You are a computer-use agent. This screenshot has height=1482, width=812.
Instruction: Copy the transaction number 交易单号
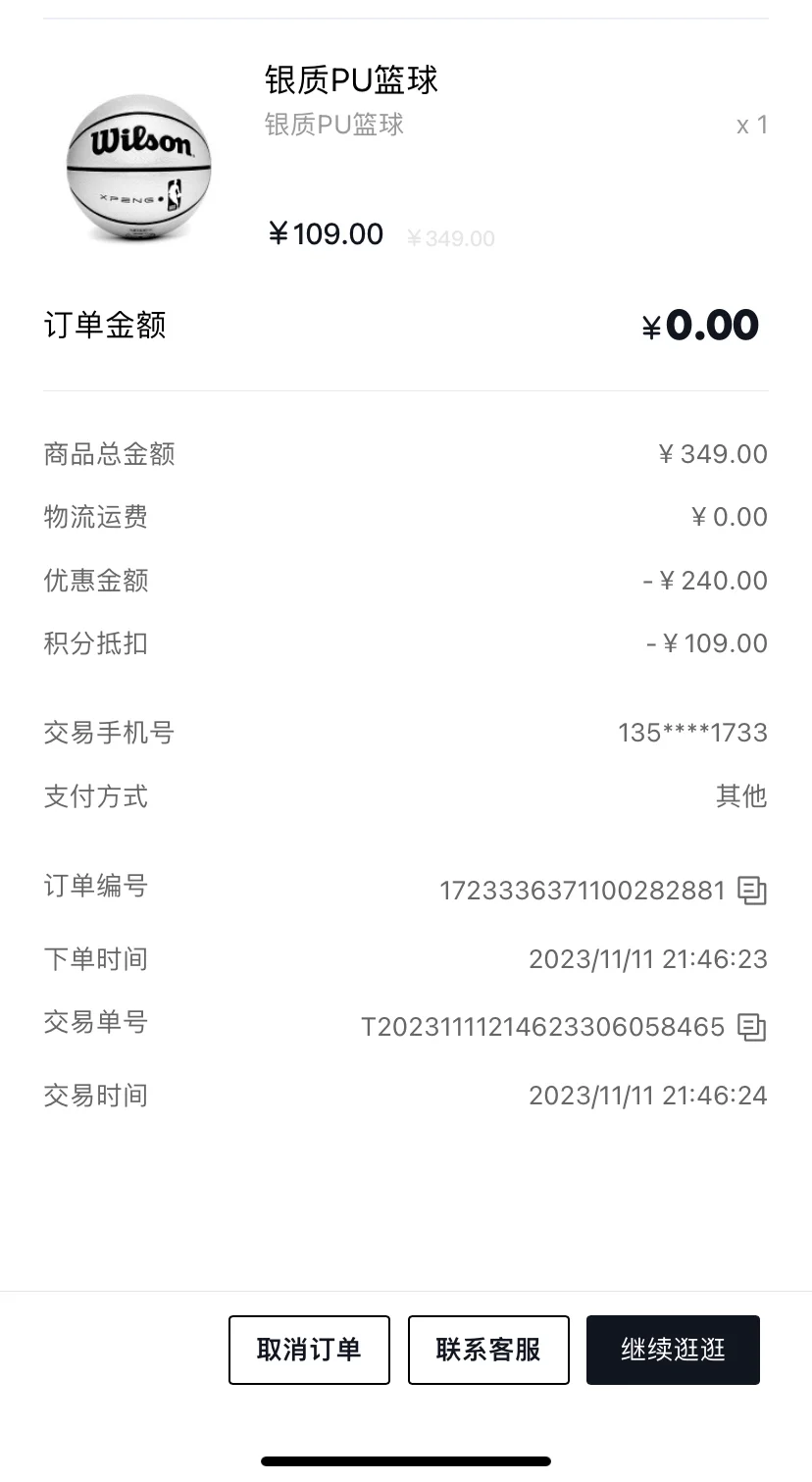click(x=752, y=1027)
